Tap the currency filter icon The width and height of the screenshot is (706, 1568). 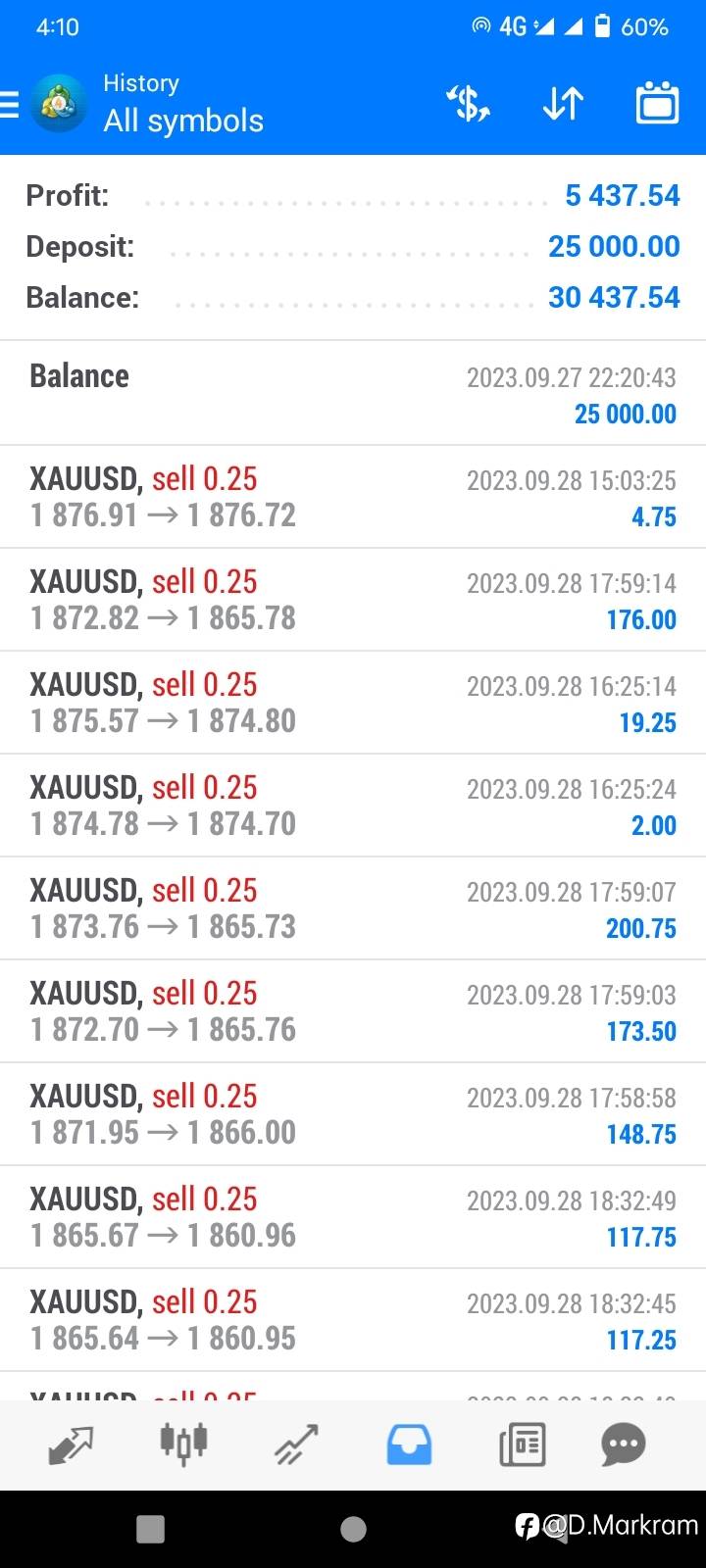coord(468,103)
